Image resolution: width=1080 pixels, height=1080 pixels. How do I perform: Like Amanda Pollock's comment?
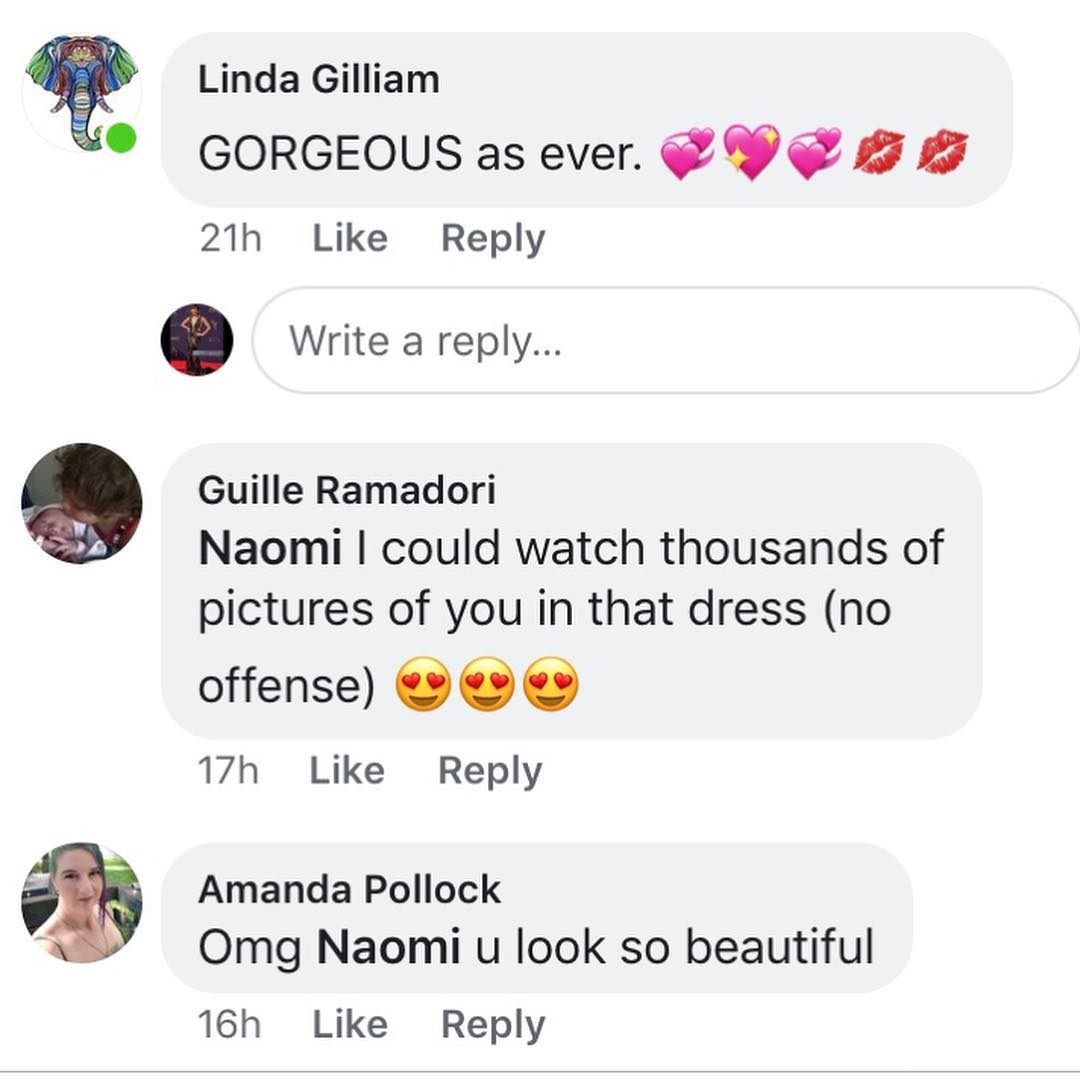(x=349, y=1024)
